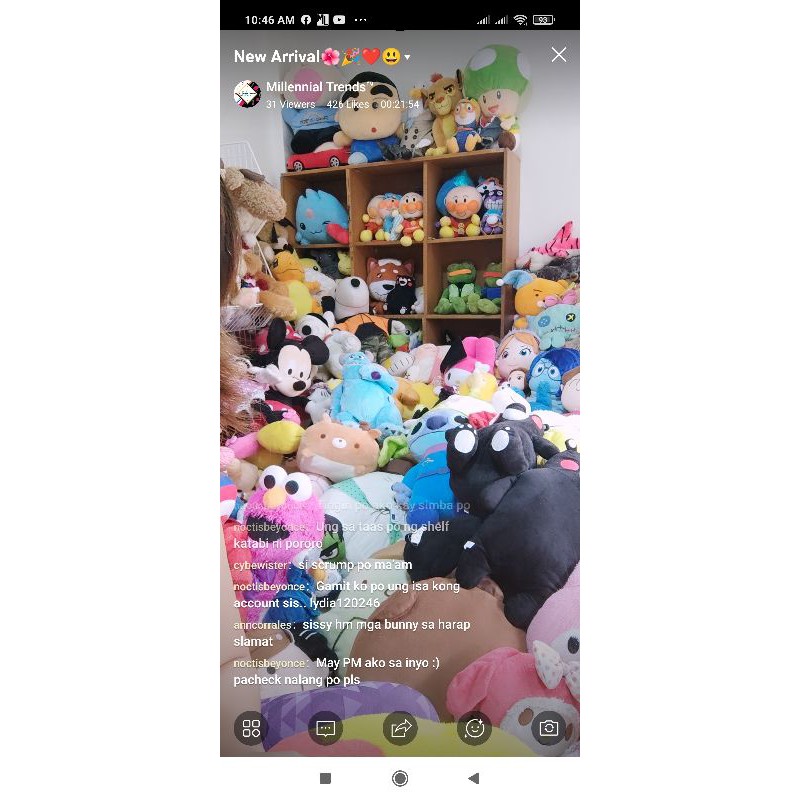Open the grid menu icon

coord(251,728)
